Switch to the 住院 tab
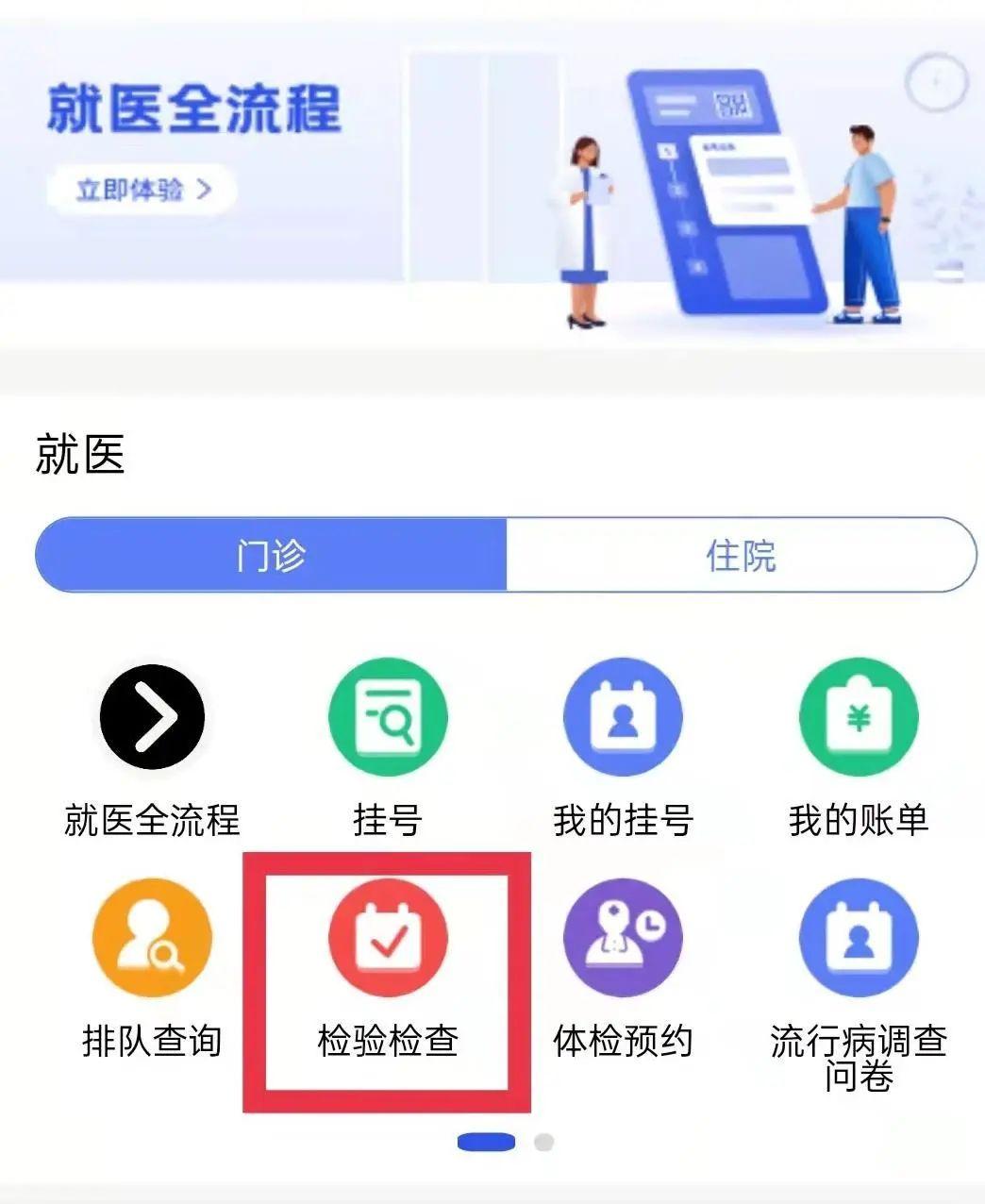The width and height of the screenshot is (985, 1204). 741,555
